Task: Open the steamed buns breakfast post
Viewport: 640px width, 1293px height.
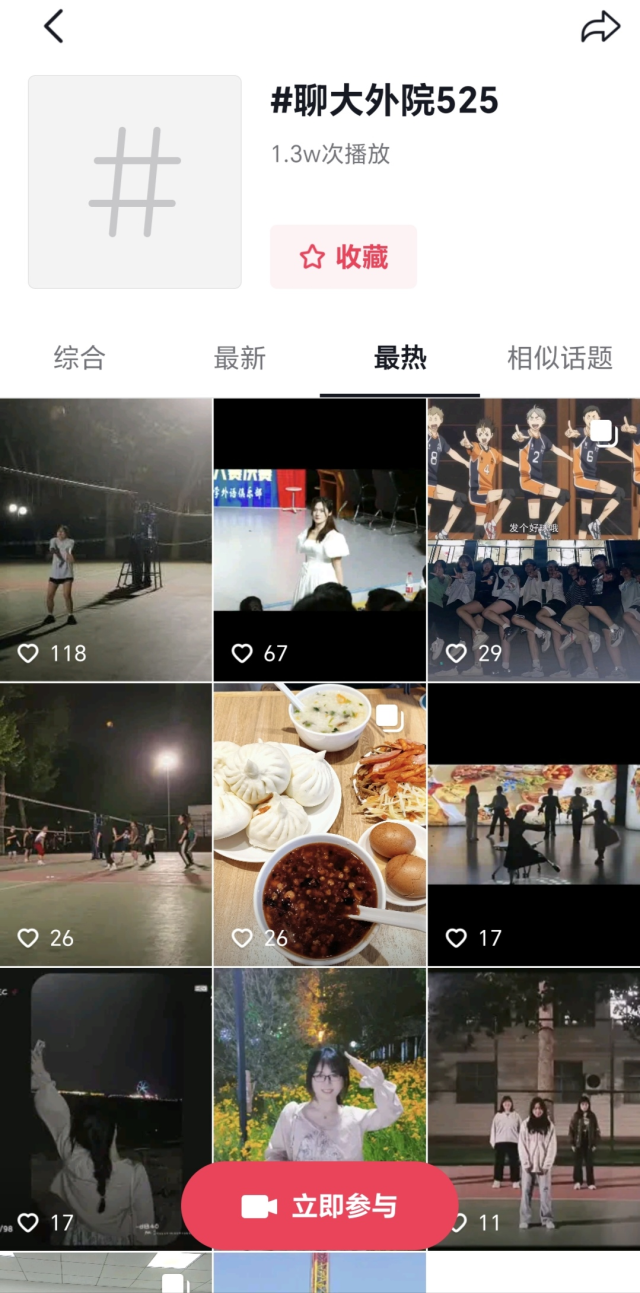Action: click(320, 825)
